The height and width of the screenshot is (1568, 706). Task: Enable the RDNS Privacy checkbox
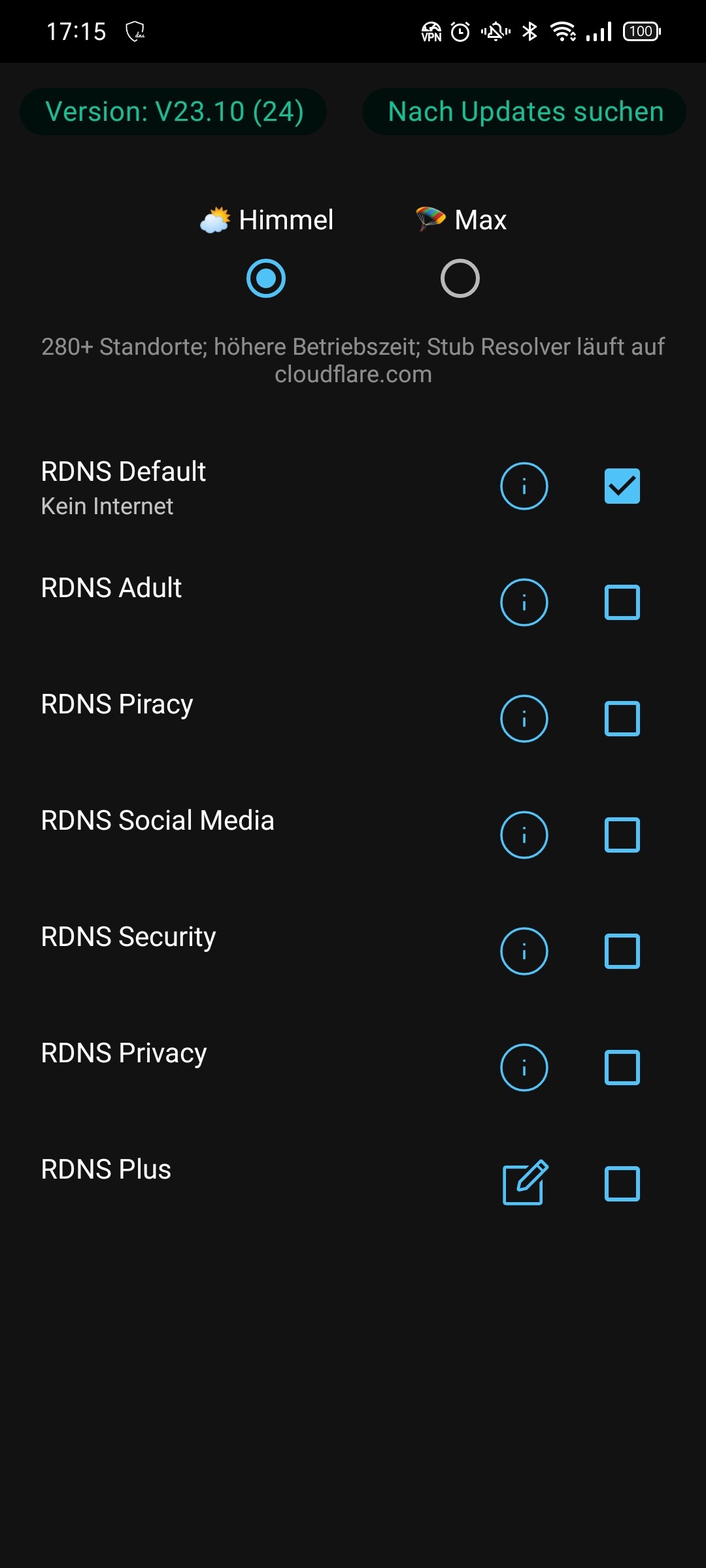622,1068
